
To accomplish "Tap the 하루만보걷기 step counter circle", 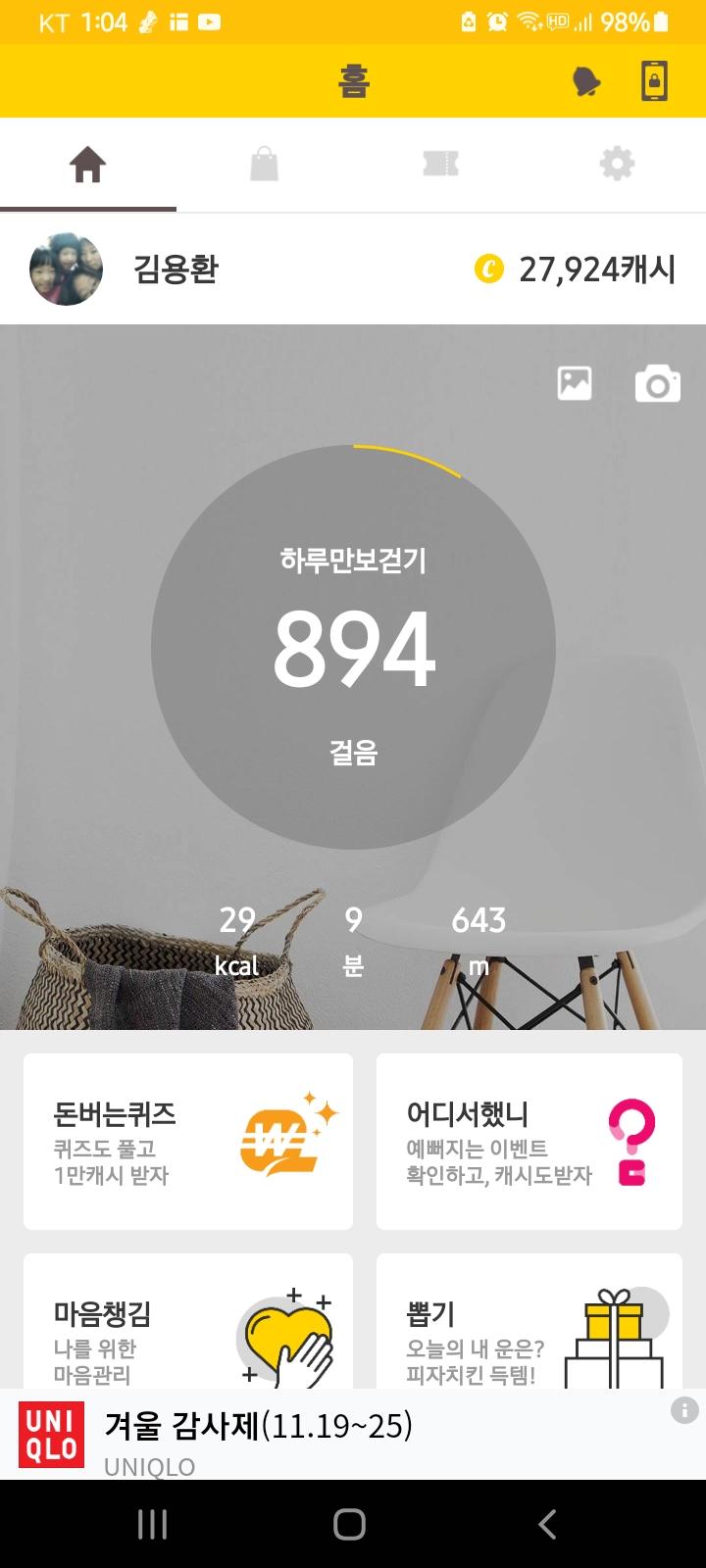I will [353, 647].
